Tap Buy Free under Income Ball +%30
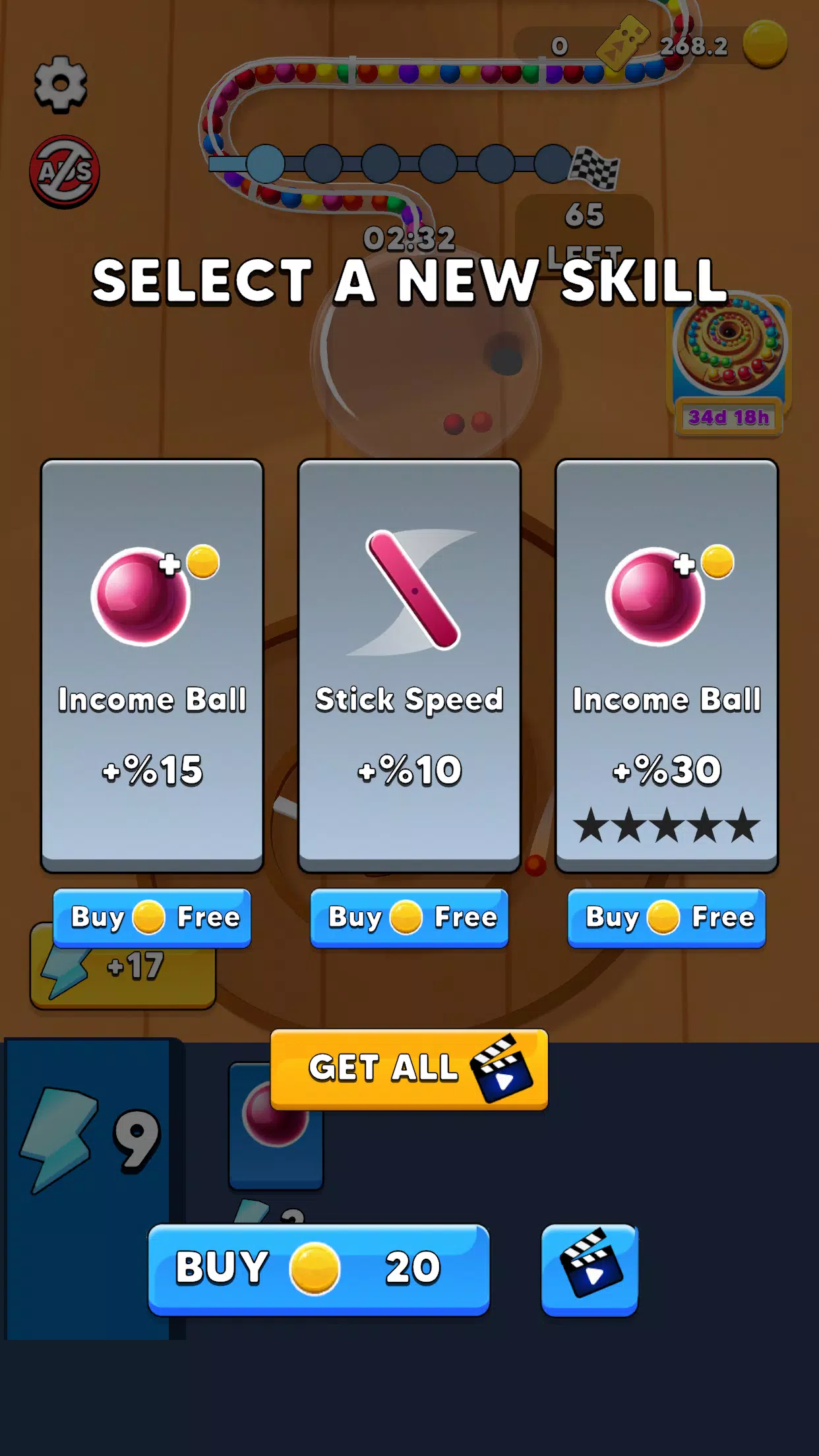 point(666,917)
